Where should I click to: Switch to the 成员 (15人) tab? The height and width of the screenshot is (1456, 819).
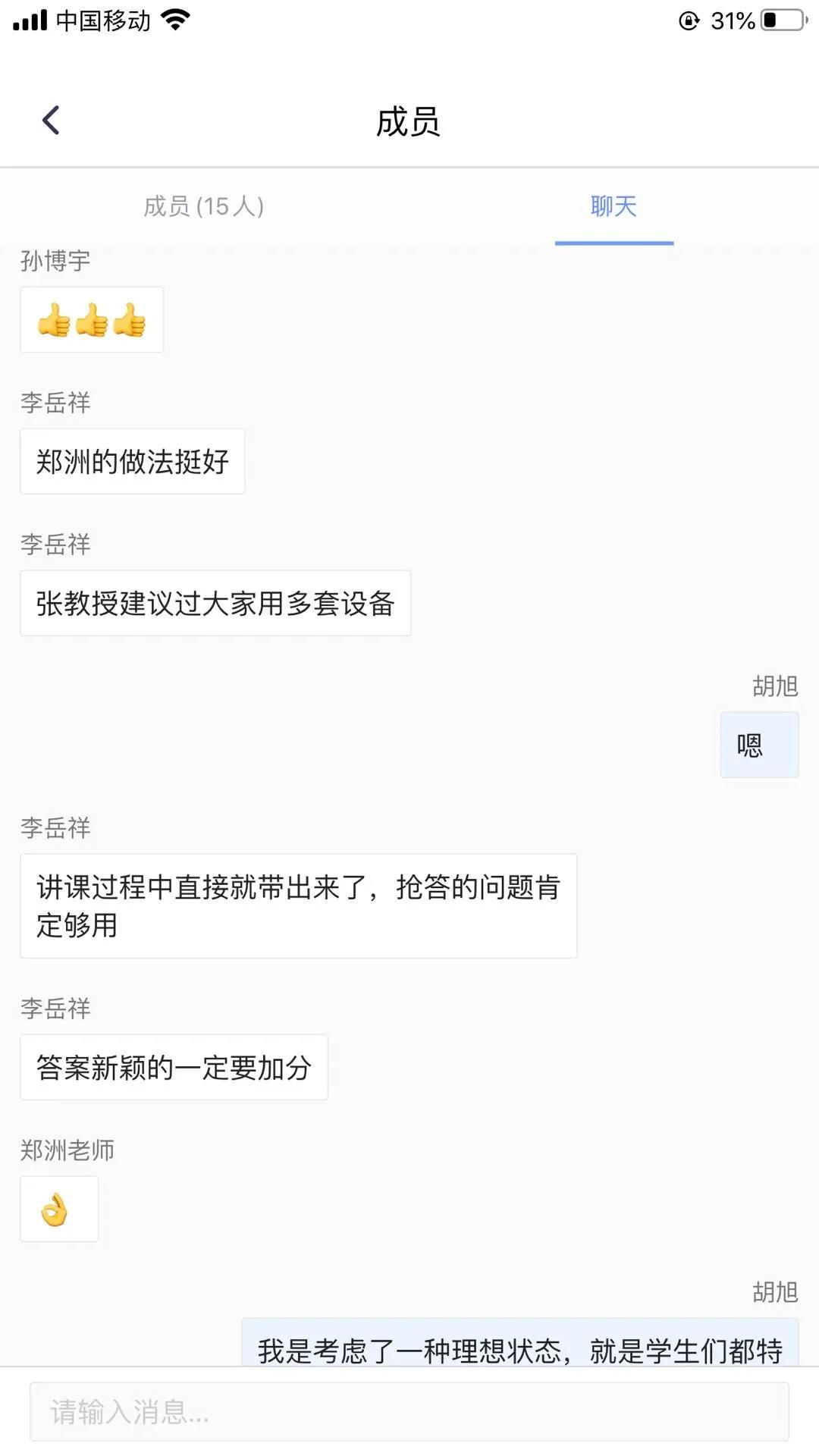pos(204,206)
